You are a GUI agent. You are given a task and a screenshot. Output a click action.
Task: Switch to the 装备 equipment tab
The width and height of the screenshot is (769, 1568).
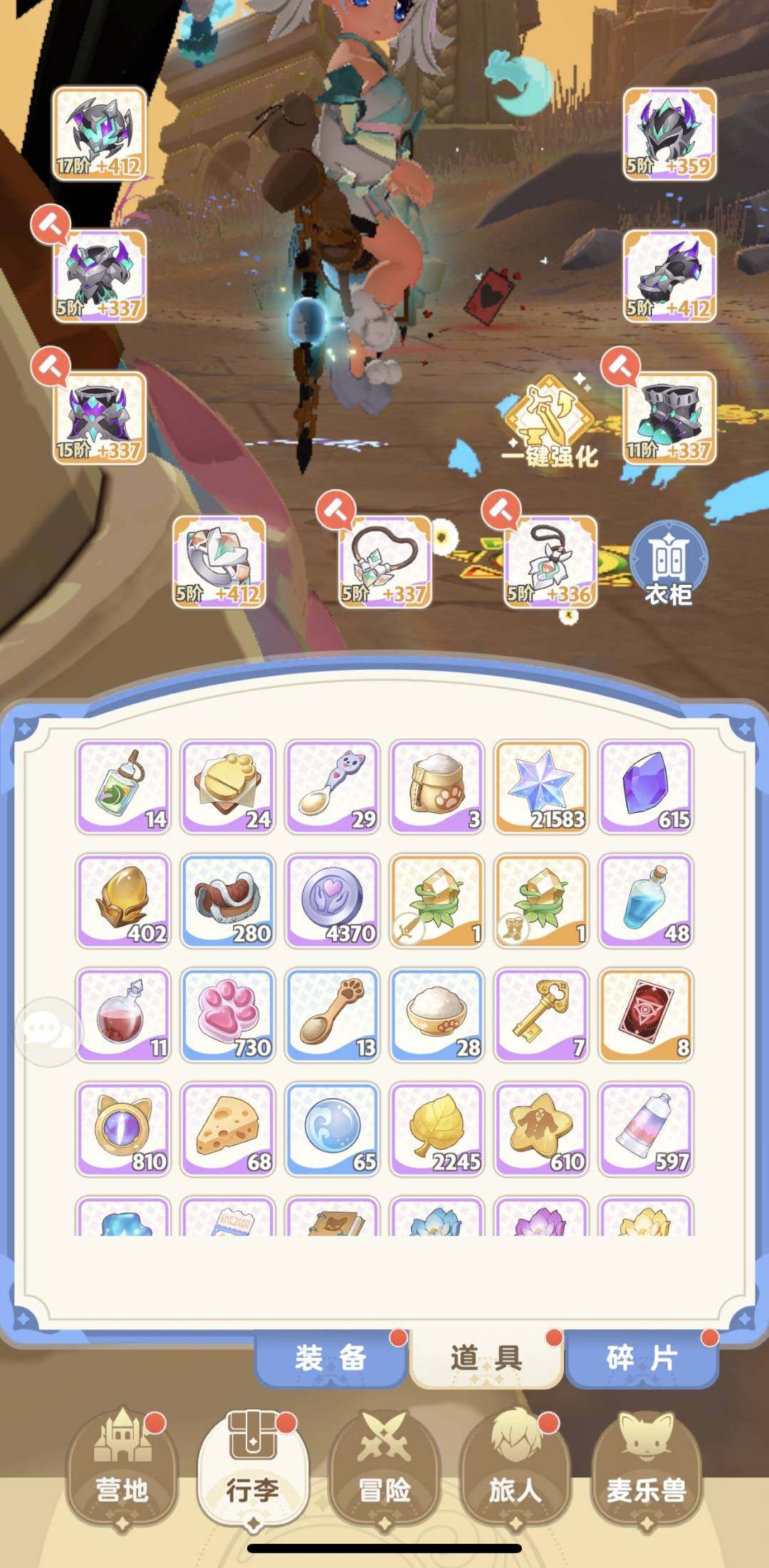[331, 1358]
